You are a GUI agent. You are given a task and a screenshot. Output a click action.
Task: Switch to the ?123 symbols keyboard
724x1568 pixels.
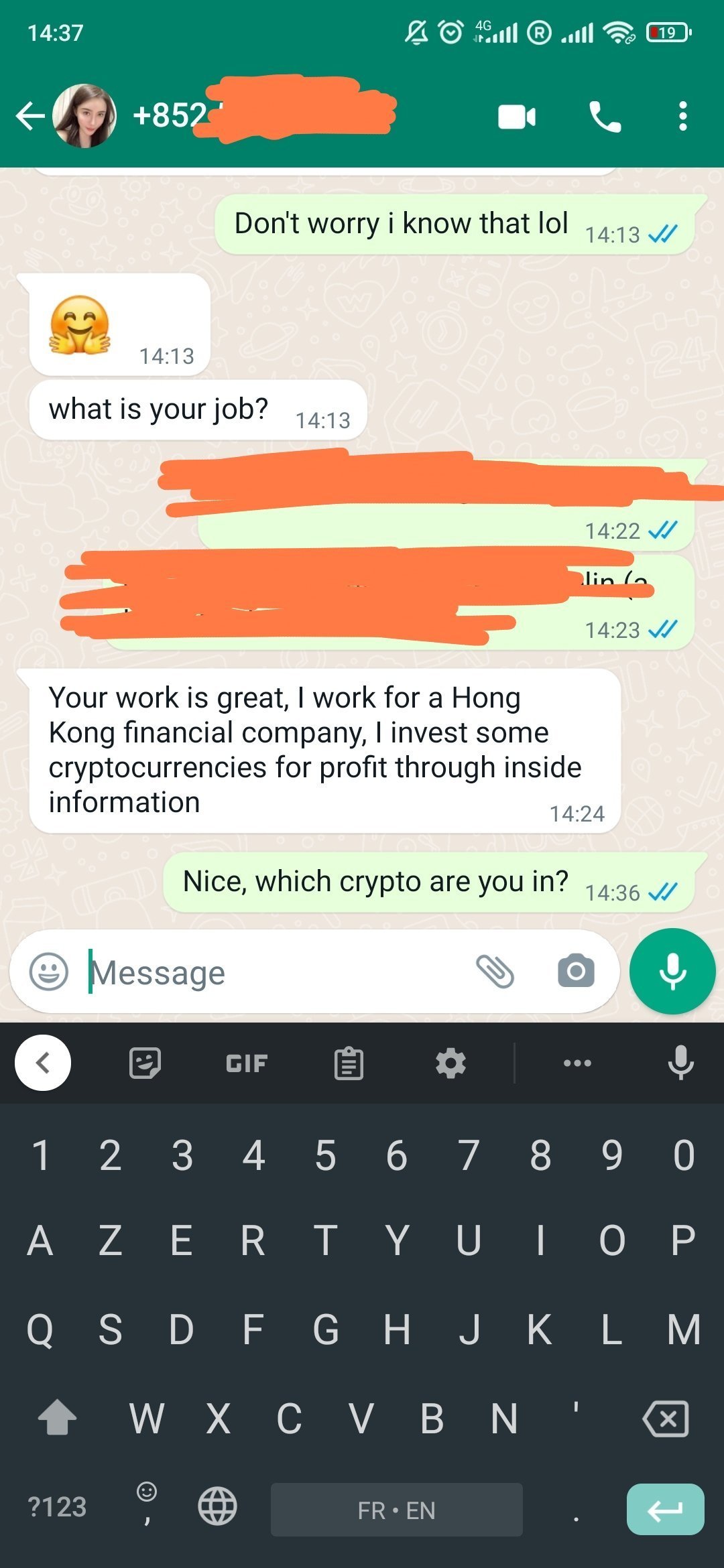[57, 1507]
